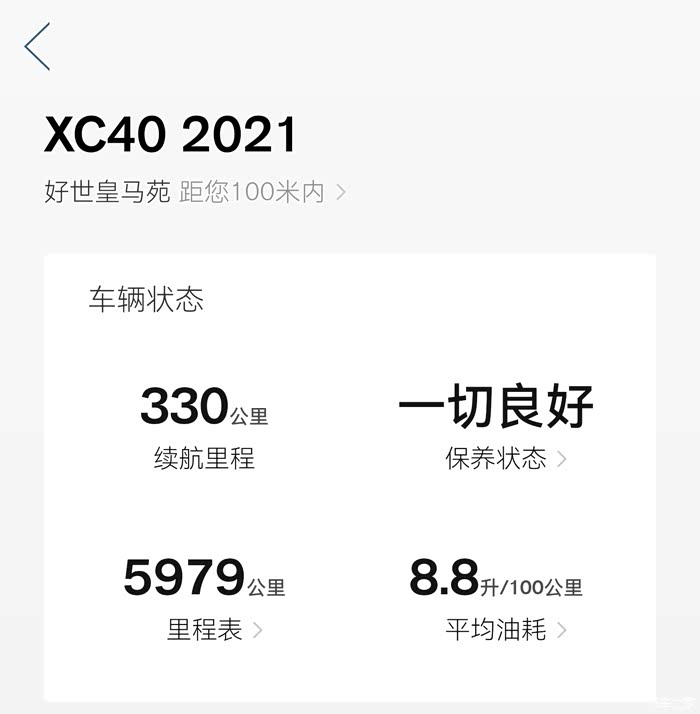Screen dimensions: 700x714
Task: Go back using the top-left arrow
Action: coord(37,46)
